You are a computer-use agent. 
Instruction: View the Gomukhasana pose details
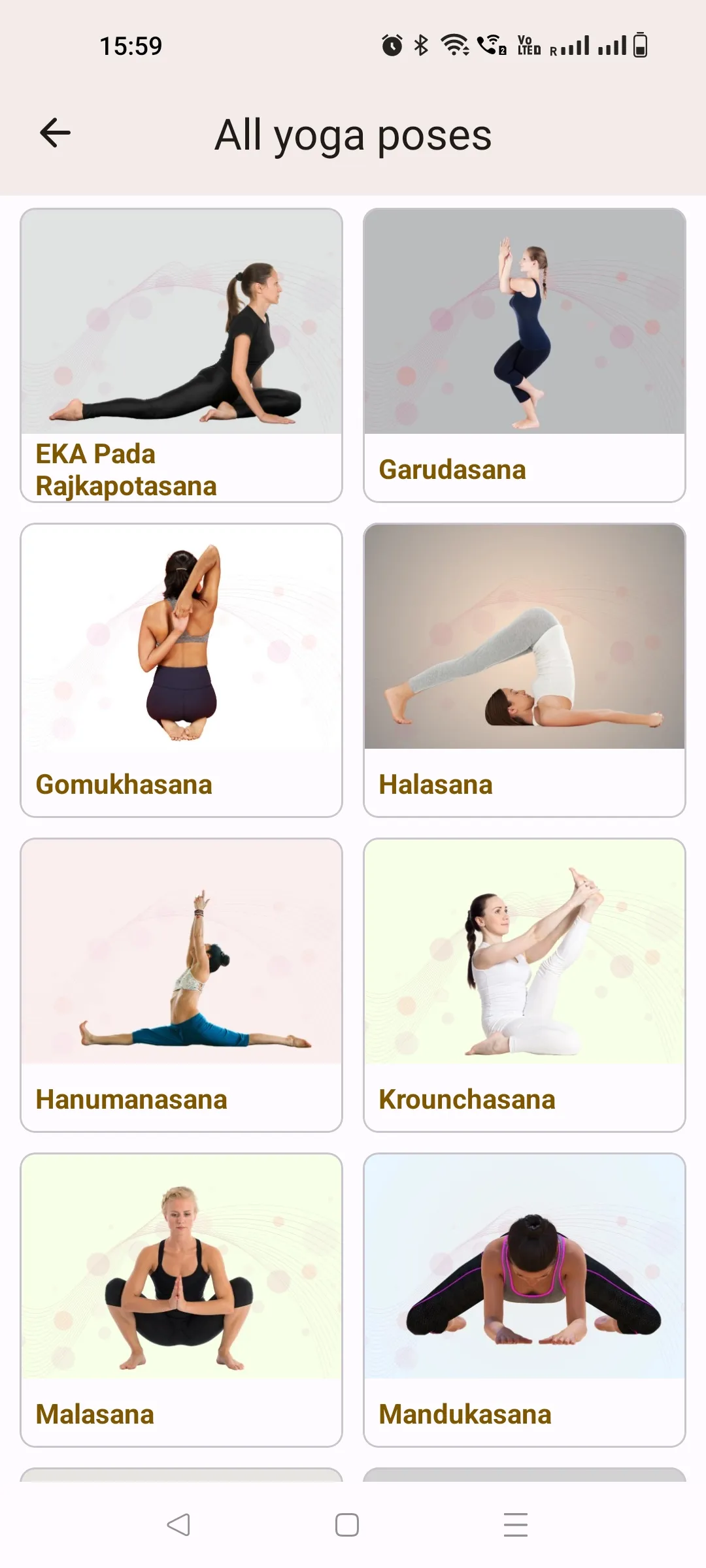pyautogui.click(x=181, y=670)
